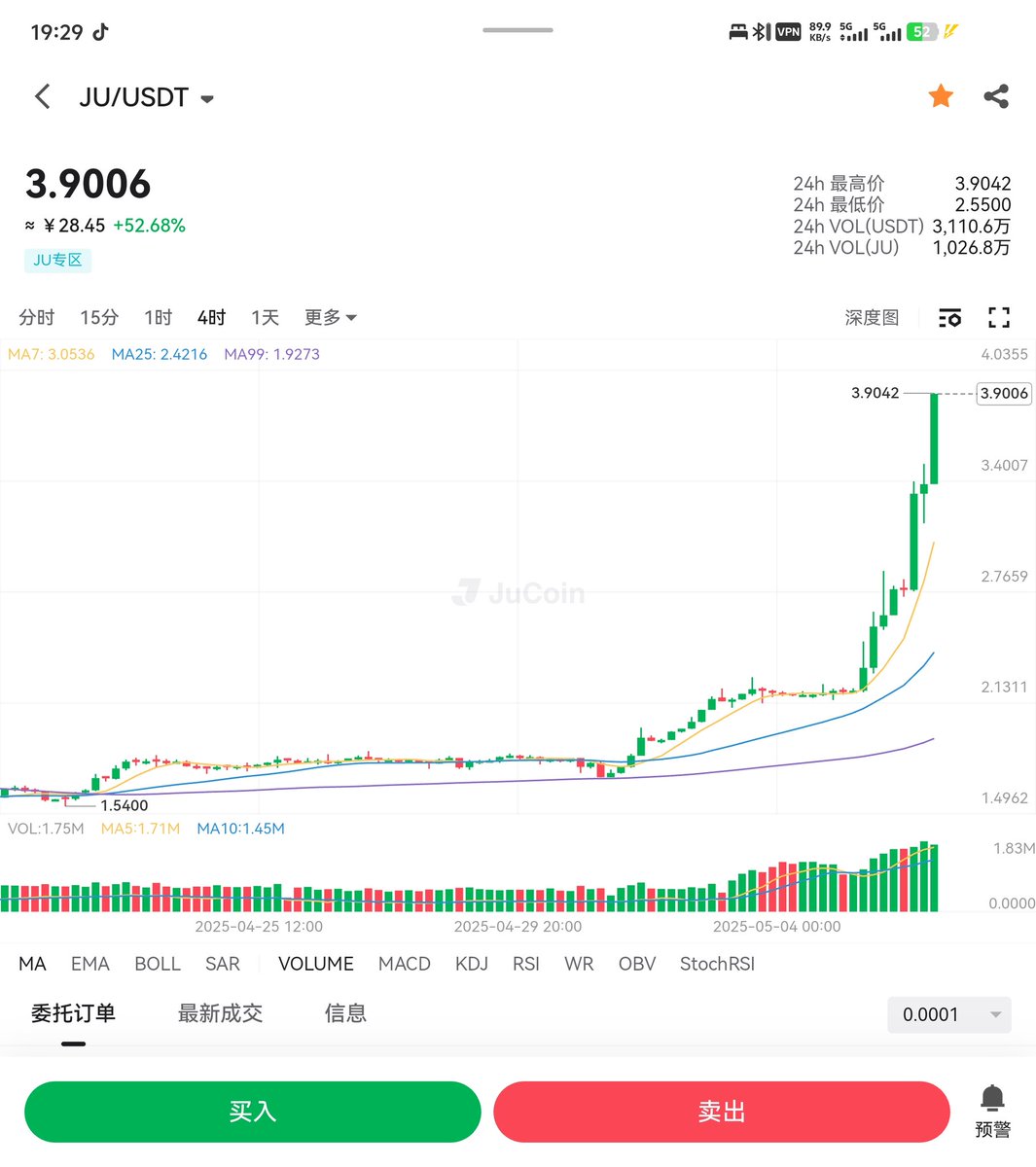
Task: Tap the green 买入 button
Action: (253, 1112)
